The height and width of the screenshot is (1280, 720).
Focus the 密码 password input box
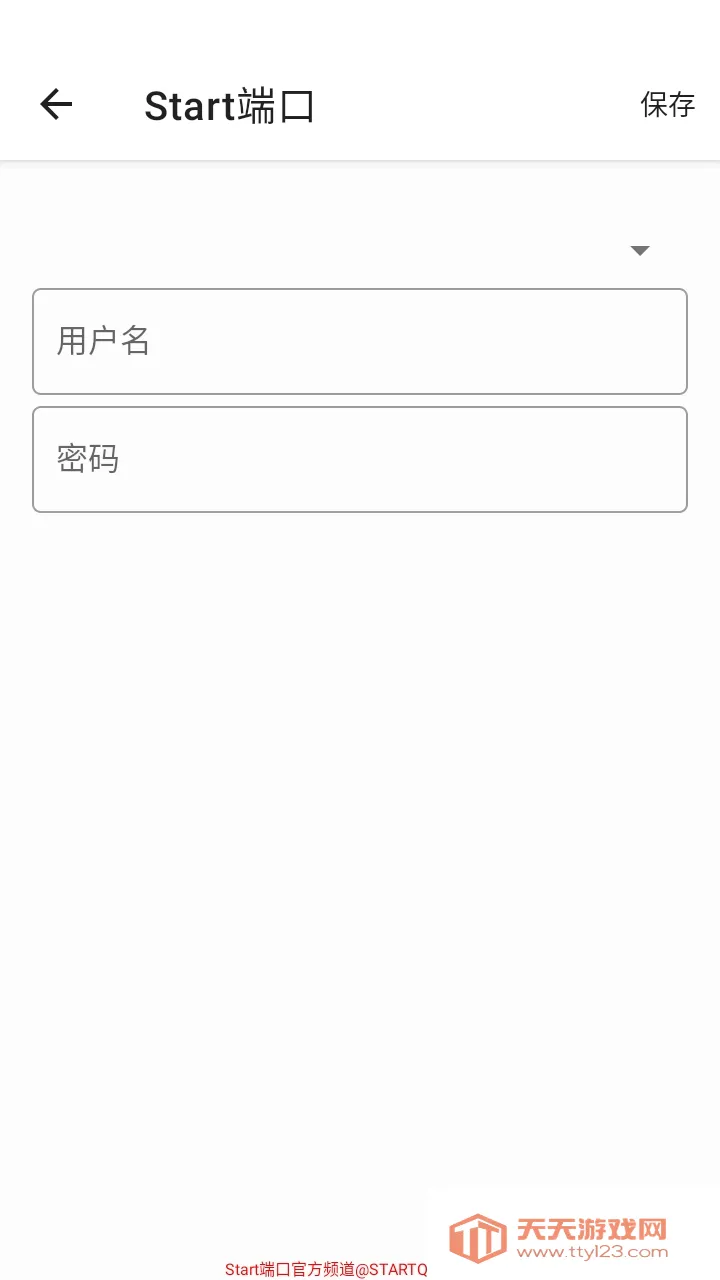click(360, 459)
